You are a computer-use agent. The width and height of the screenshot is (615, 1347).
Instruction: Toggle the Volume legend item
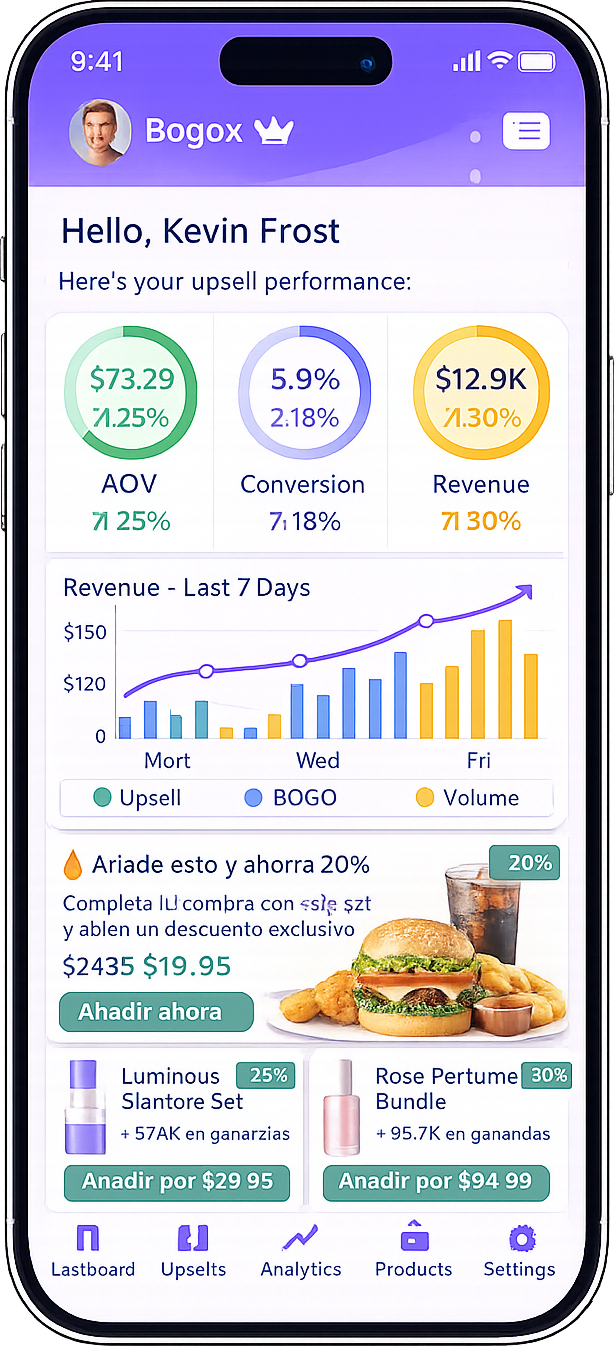coord(467,798)
